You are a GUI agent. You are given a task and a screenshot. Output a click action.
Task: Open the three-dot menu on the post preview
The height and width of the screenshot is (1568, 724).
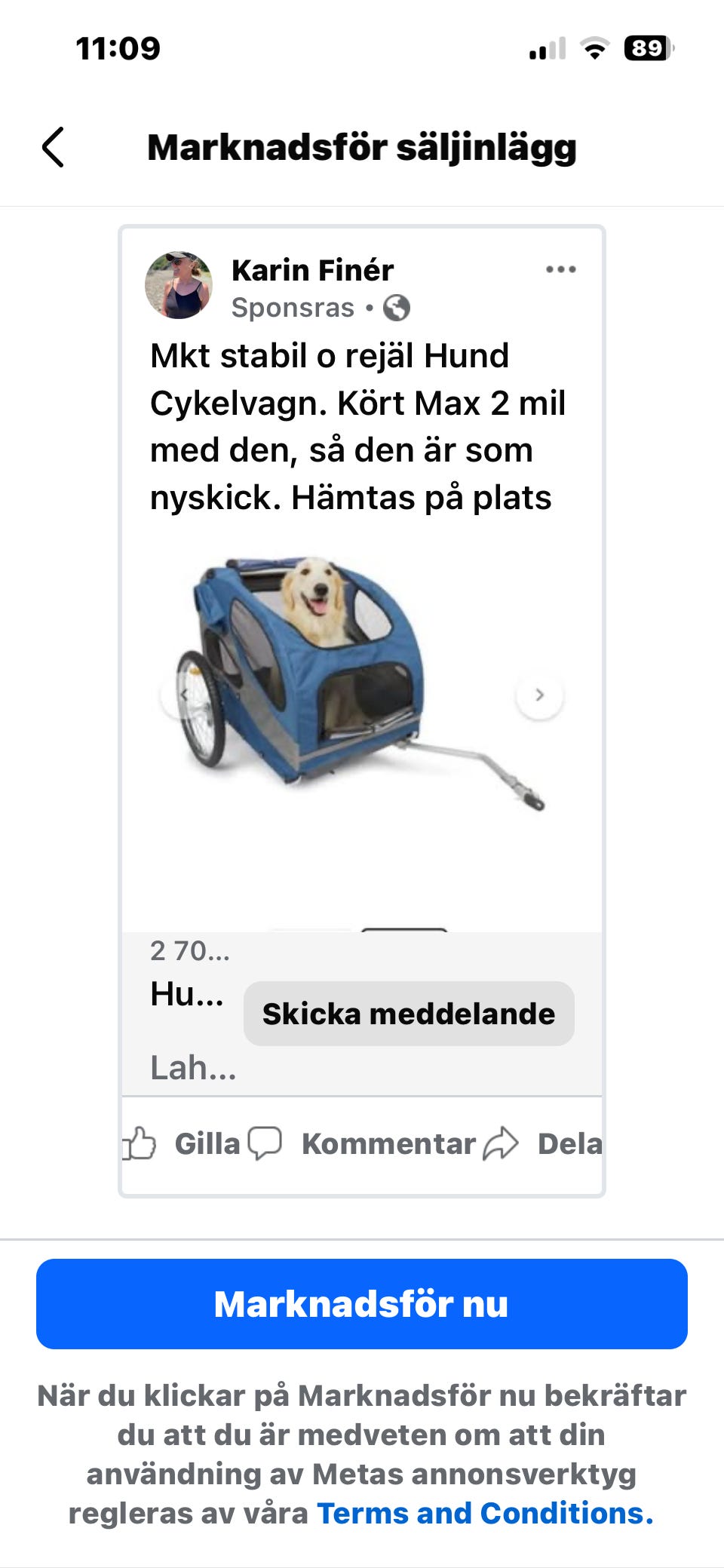pos(561,269)
